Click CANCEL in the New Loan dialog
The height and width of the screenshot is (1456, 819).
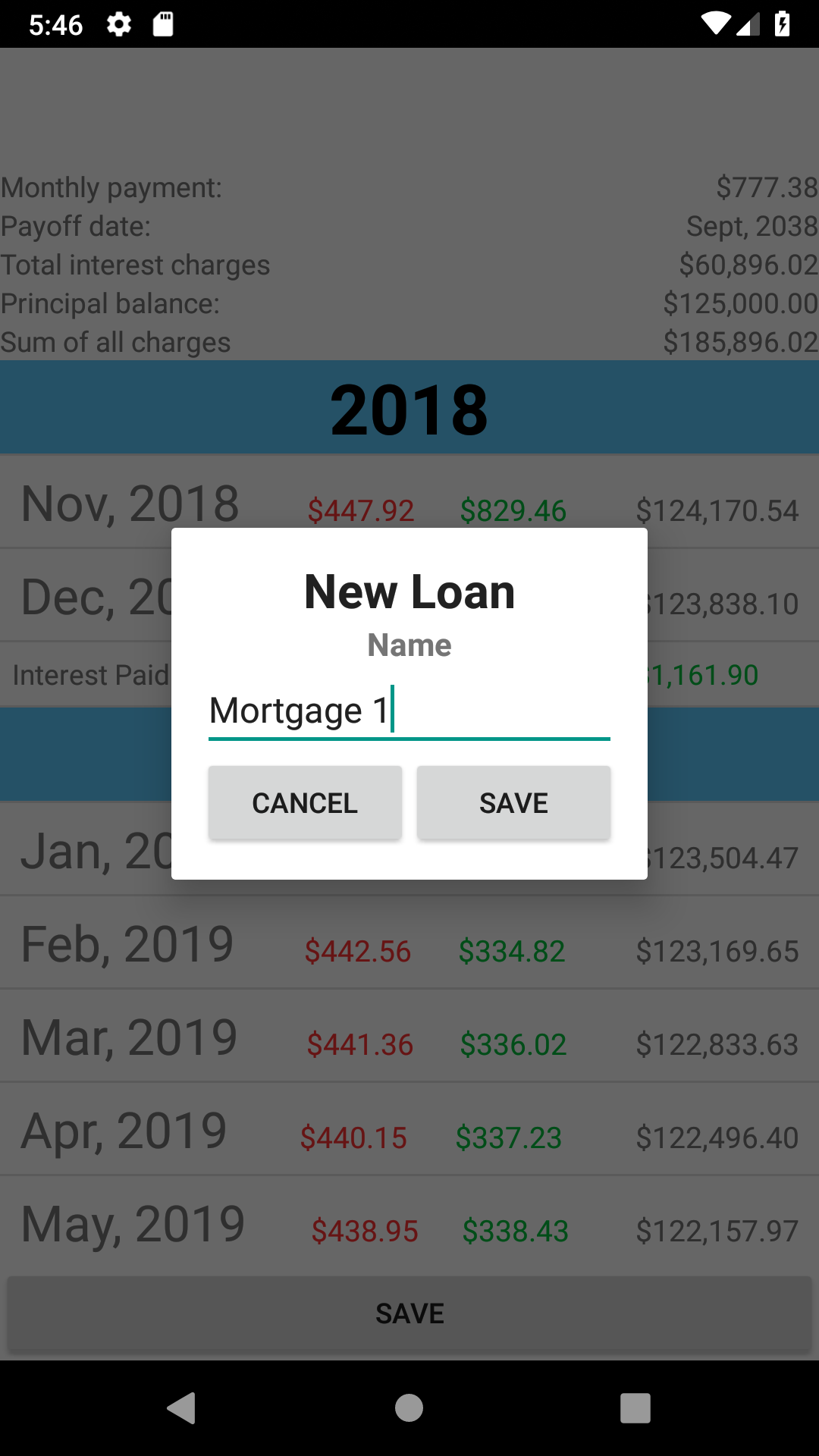[x=305, y=802]
